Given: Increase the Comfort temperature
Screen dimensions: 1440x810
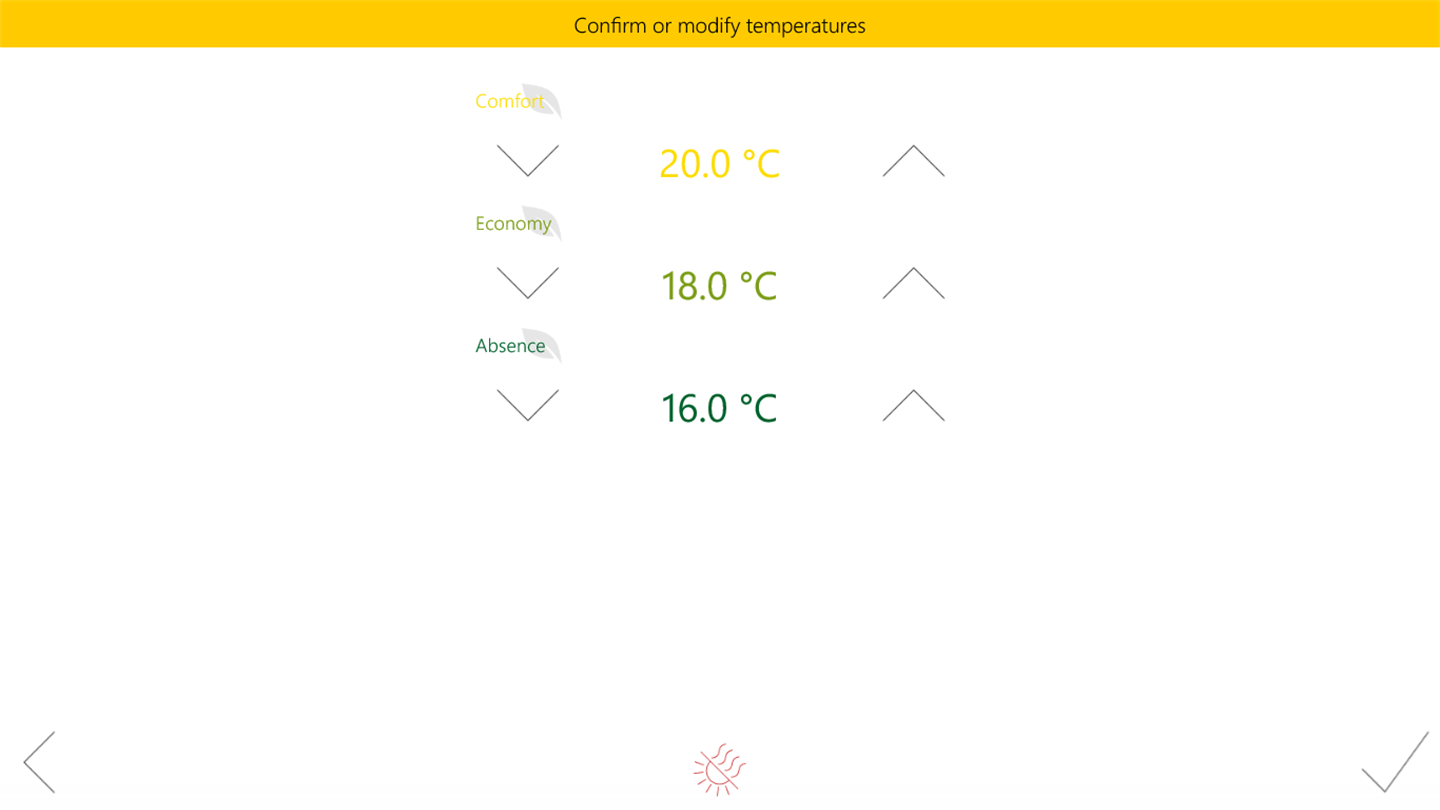Looking at the screenshot, I should coord(913,161).
